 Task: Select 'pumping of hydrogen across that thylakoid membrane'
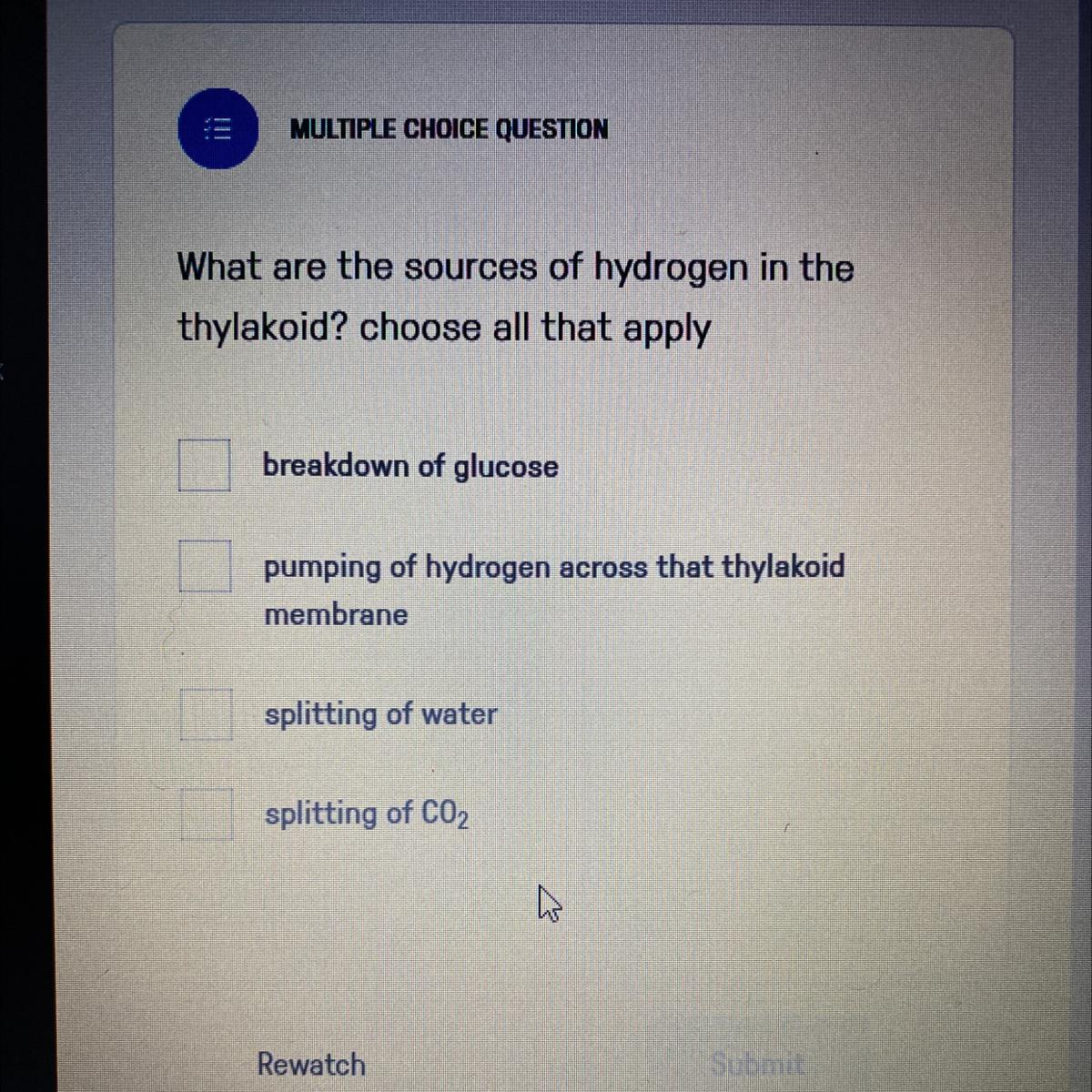pos(205,566)
